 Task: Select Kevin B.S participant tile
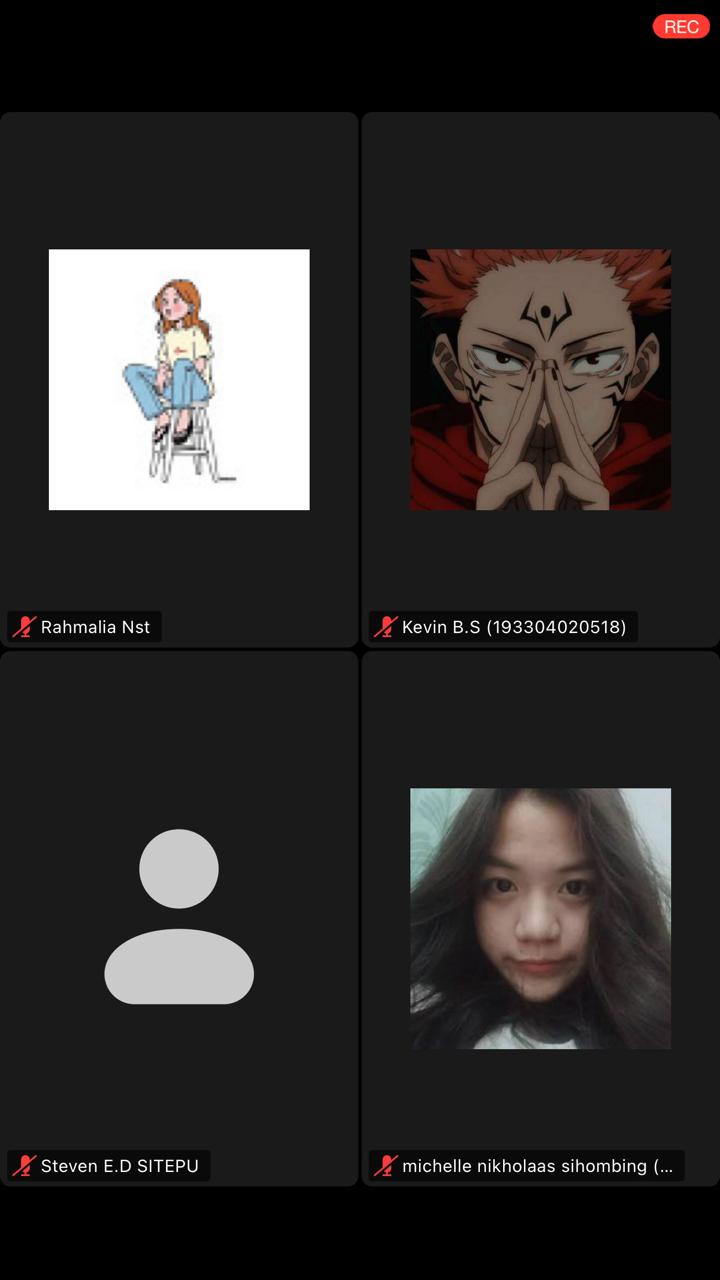pos(540,380)
